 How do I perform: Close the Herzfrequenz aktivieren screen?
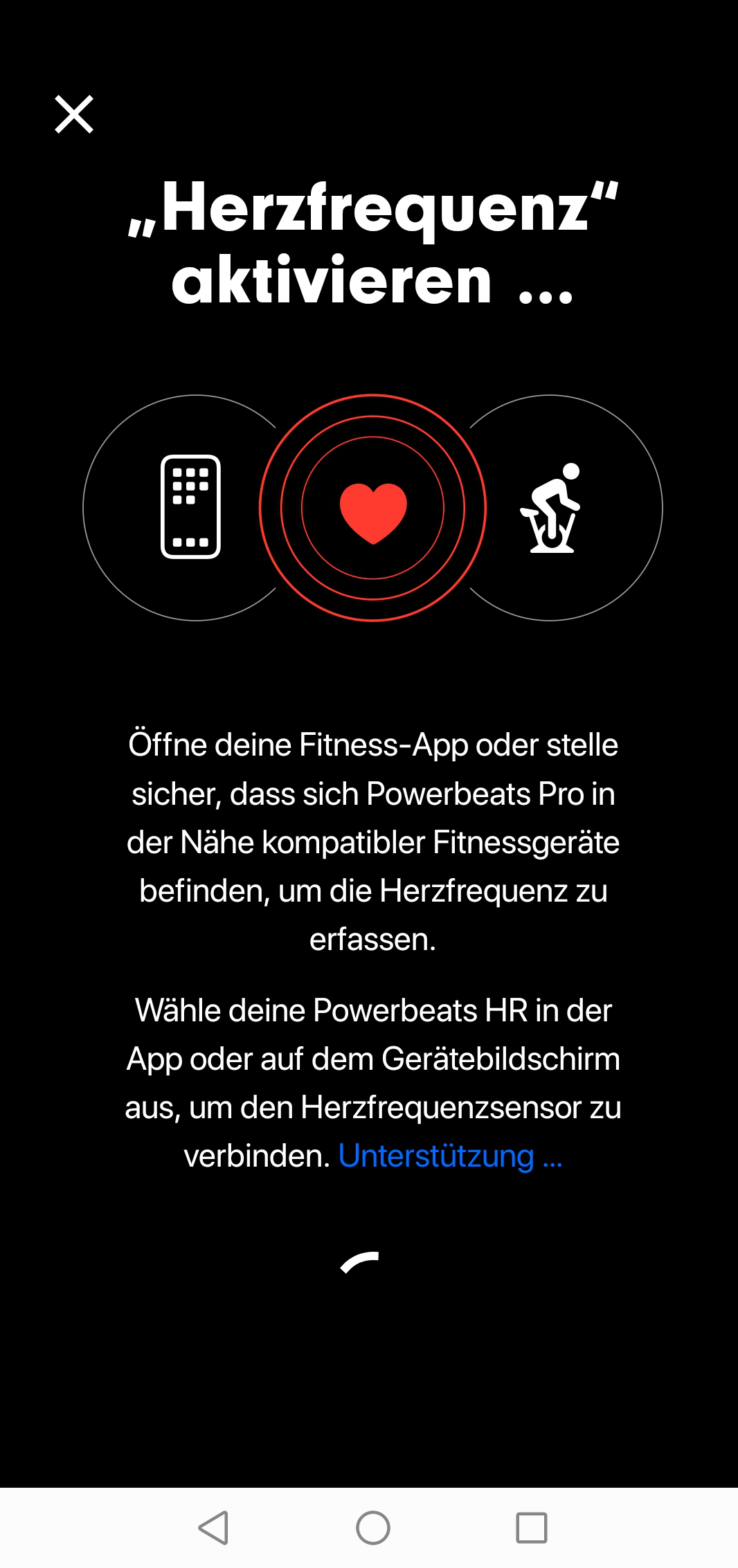point(74,114)
